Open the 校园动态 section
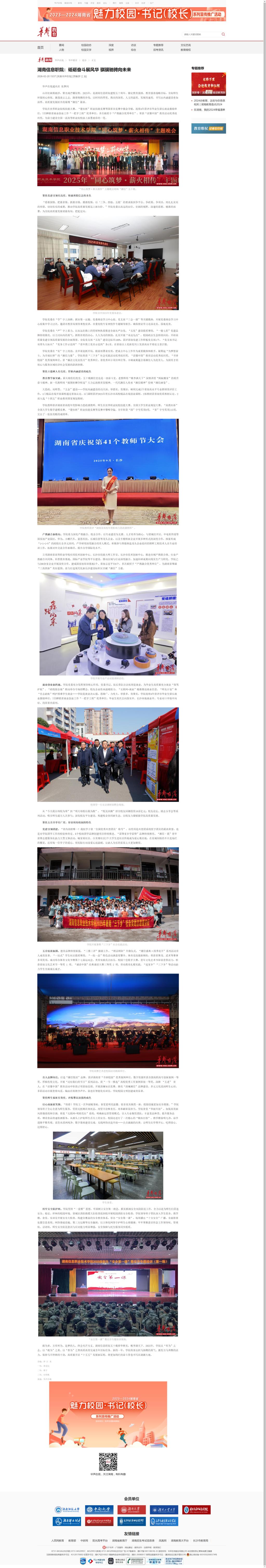266x1568 pixels. click(87, 45)
